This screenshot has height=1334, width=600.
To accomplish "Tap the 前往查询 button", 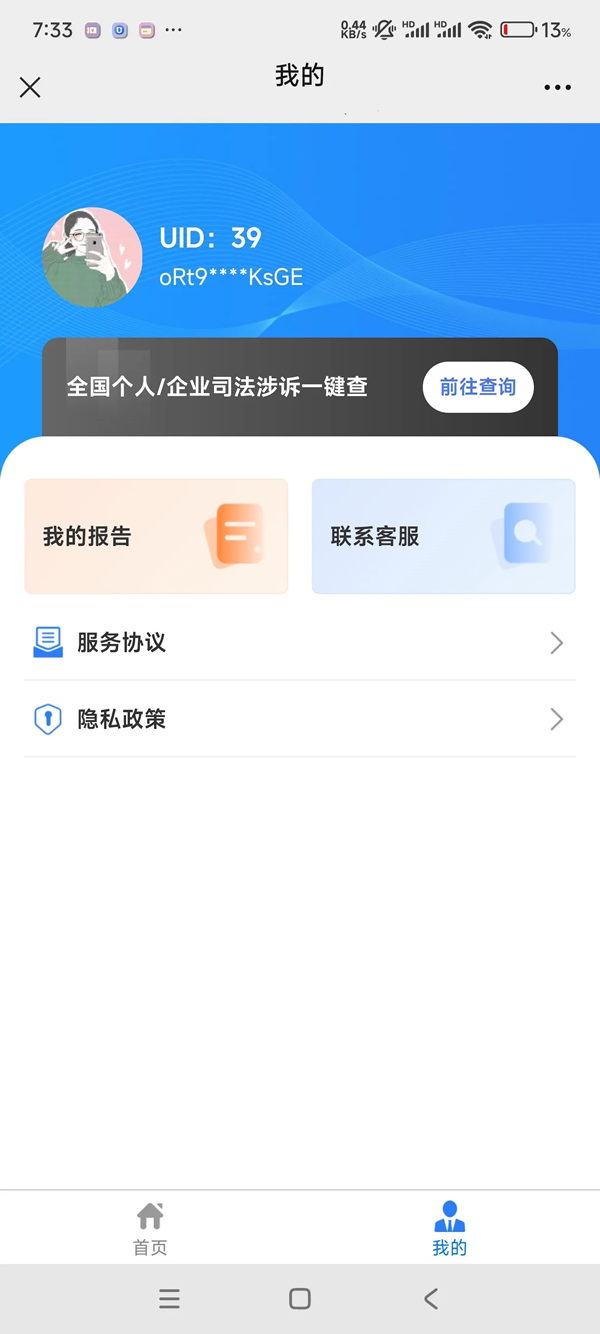I will tap(477, 387).
